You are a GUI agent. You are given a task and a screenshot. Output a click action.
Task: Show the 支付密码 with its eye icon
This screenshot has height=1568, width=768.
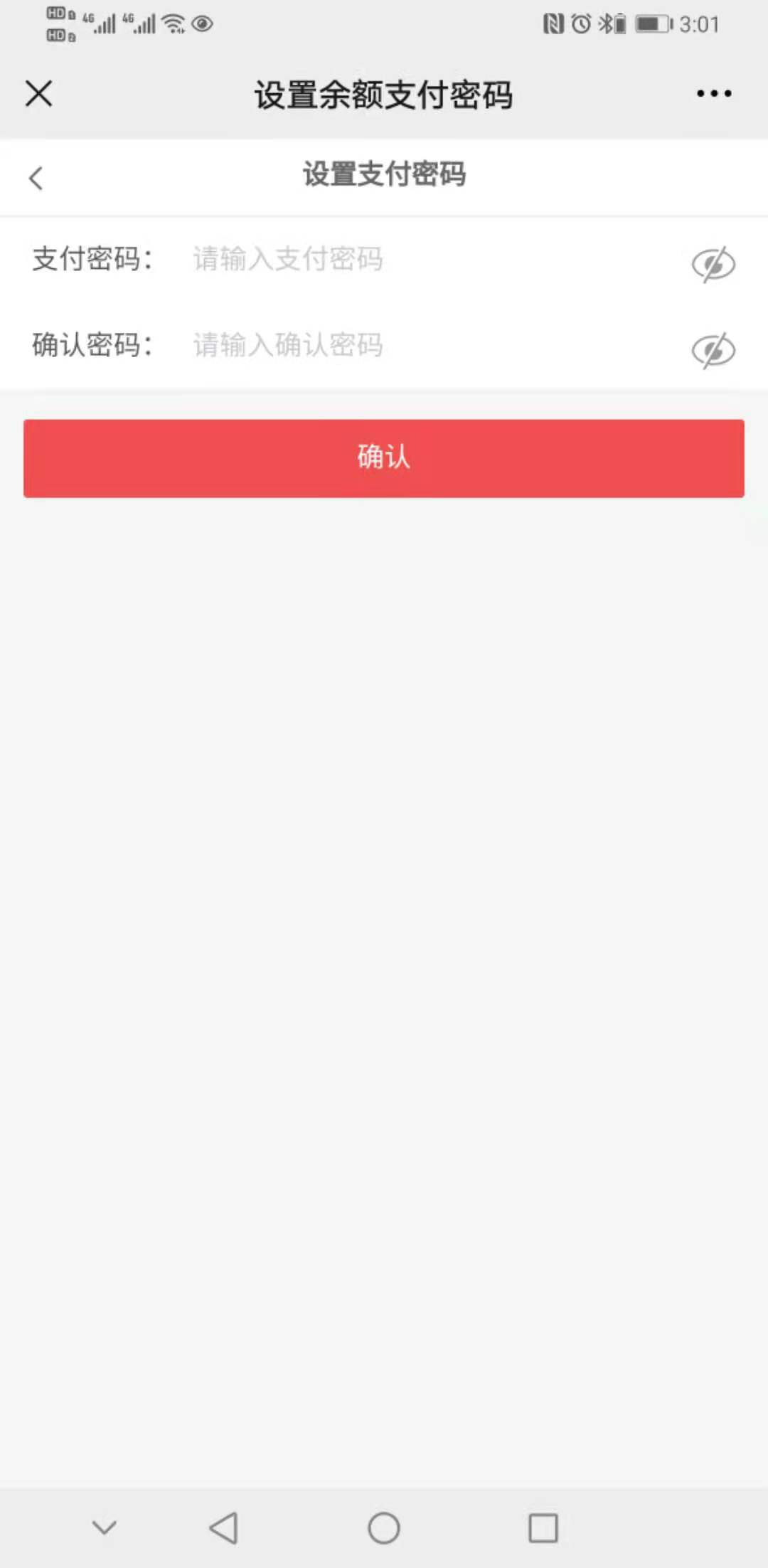[x=713, y=265]
